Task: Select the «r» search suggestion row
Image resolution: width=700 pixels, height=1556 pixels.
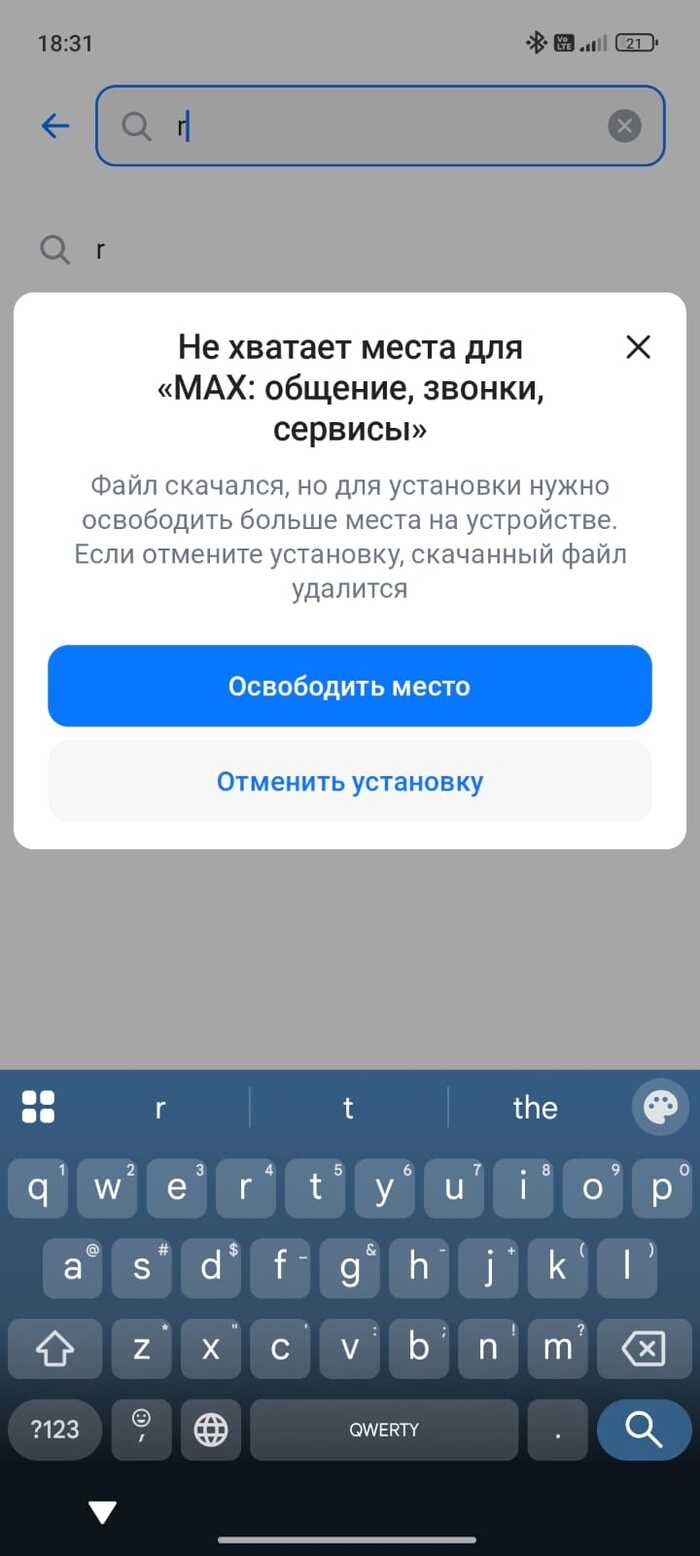Action: click(100, 249)
